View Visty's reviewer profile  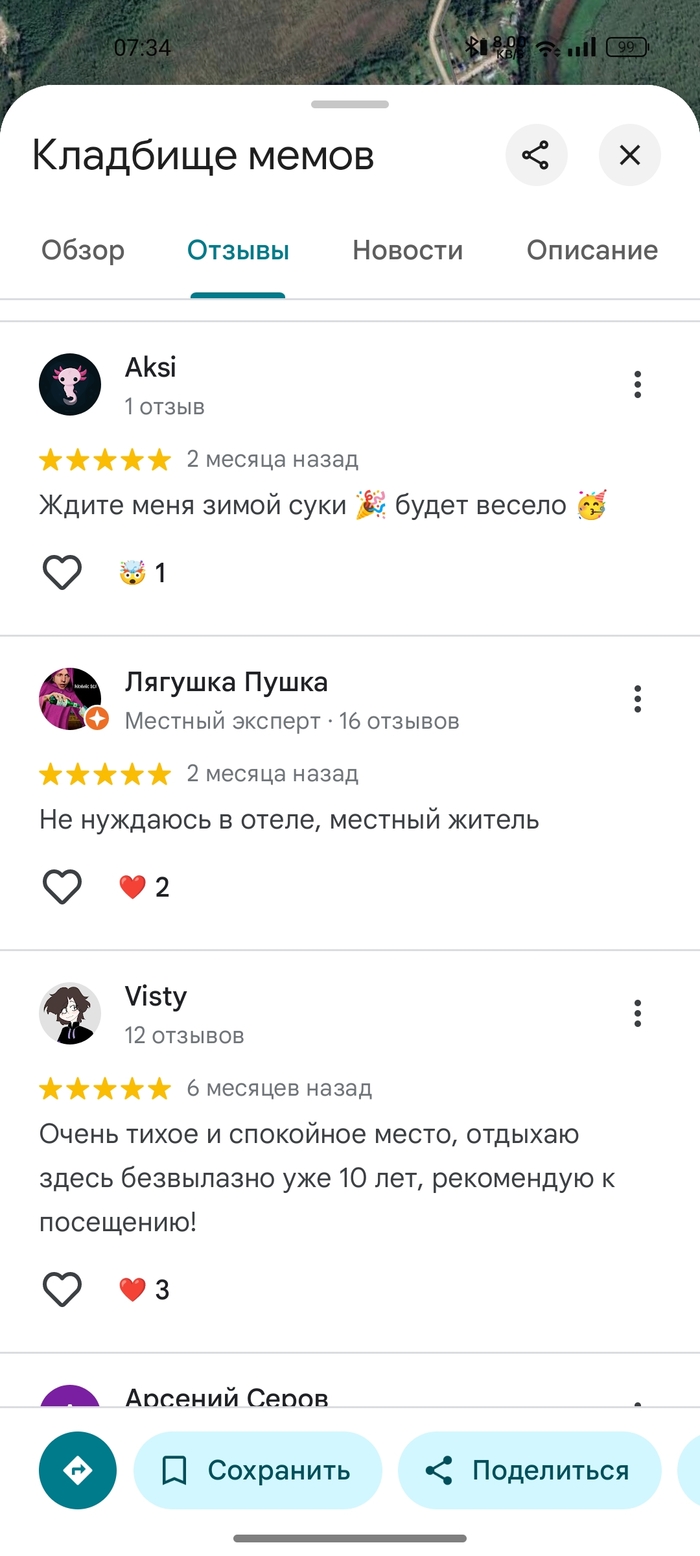tap(70, 1013)
